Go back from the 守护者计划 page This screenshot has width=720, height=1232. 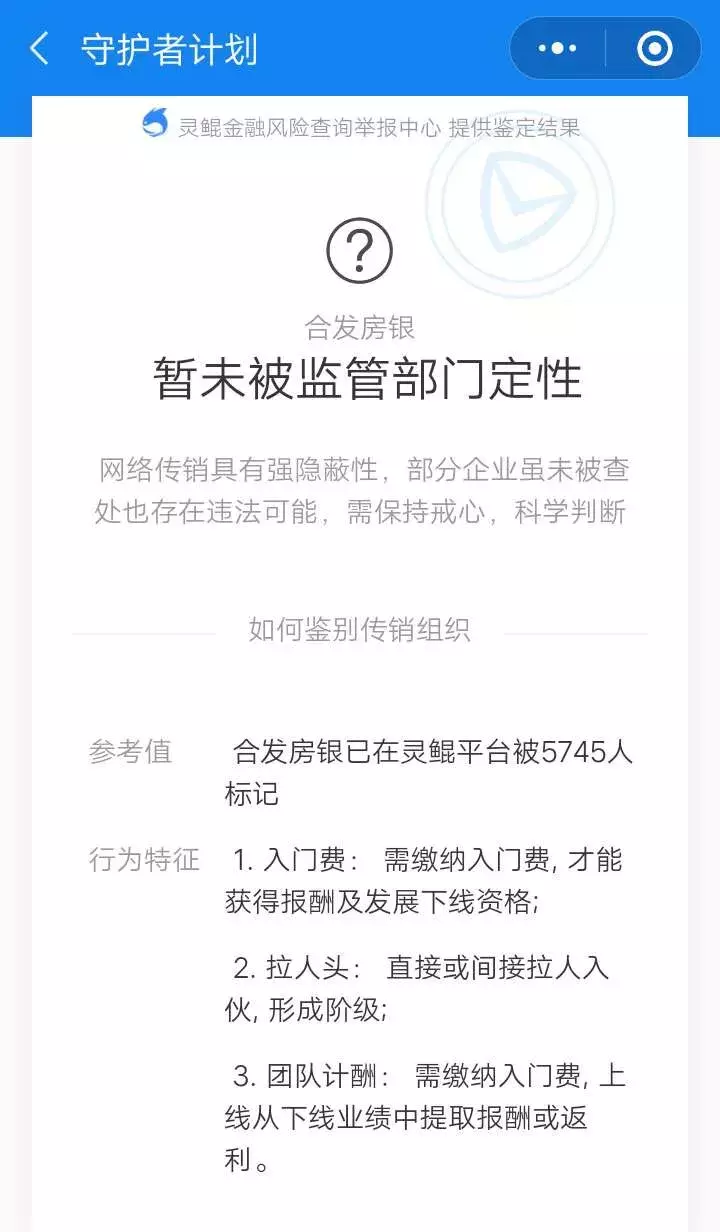(x=39, y=49)
